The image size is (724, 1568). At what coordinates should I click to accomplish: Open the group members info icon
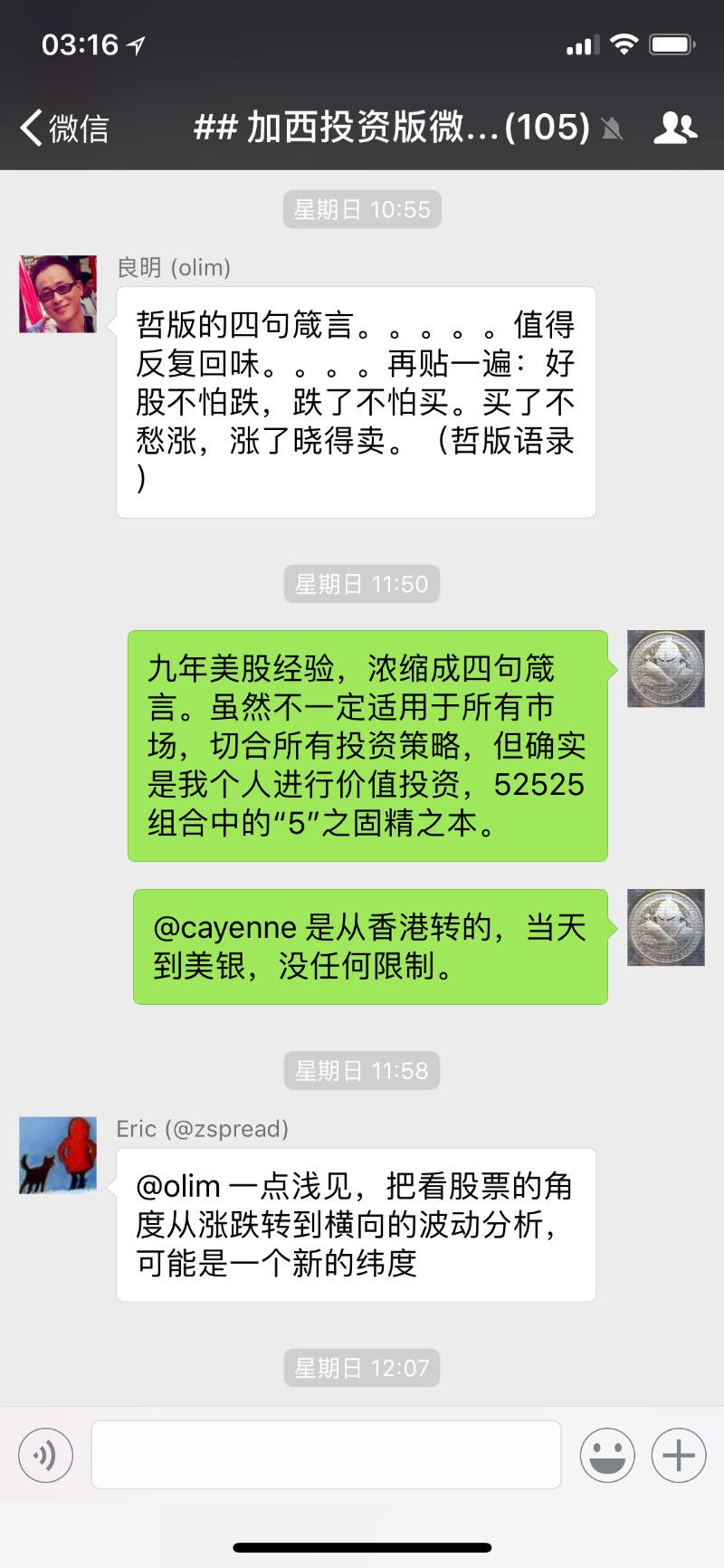[675, 128]
